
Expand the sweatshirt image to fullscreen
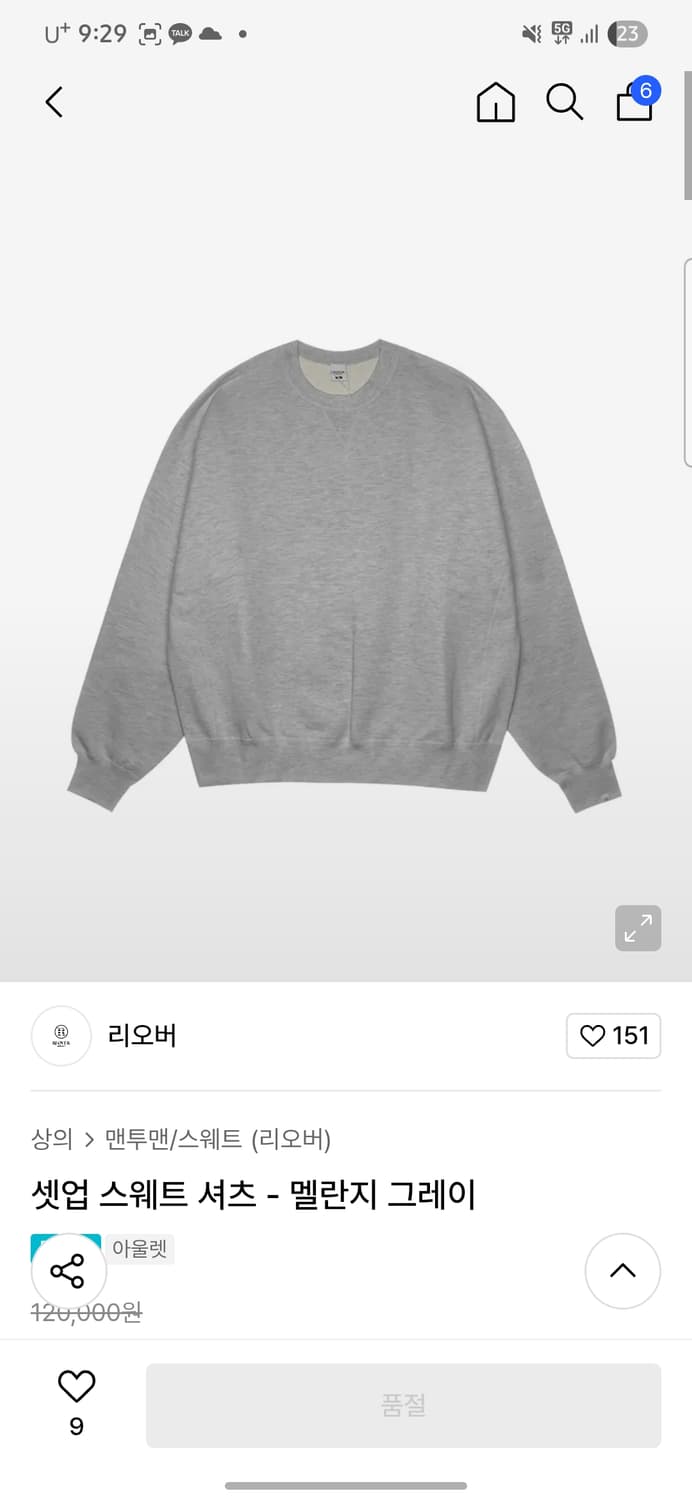tap(638, 928)
